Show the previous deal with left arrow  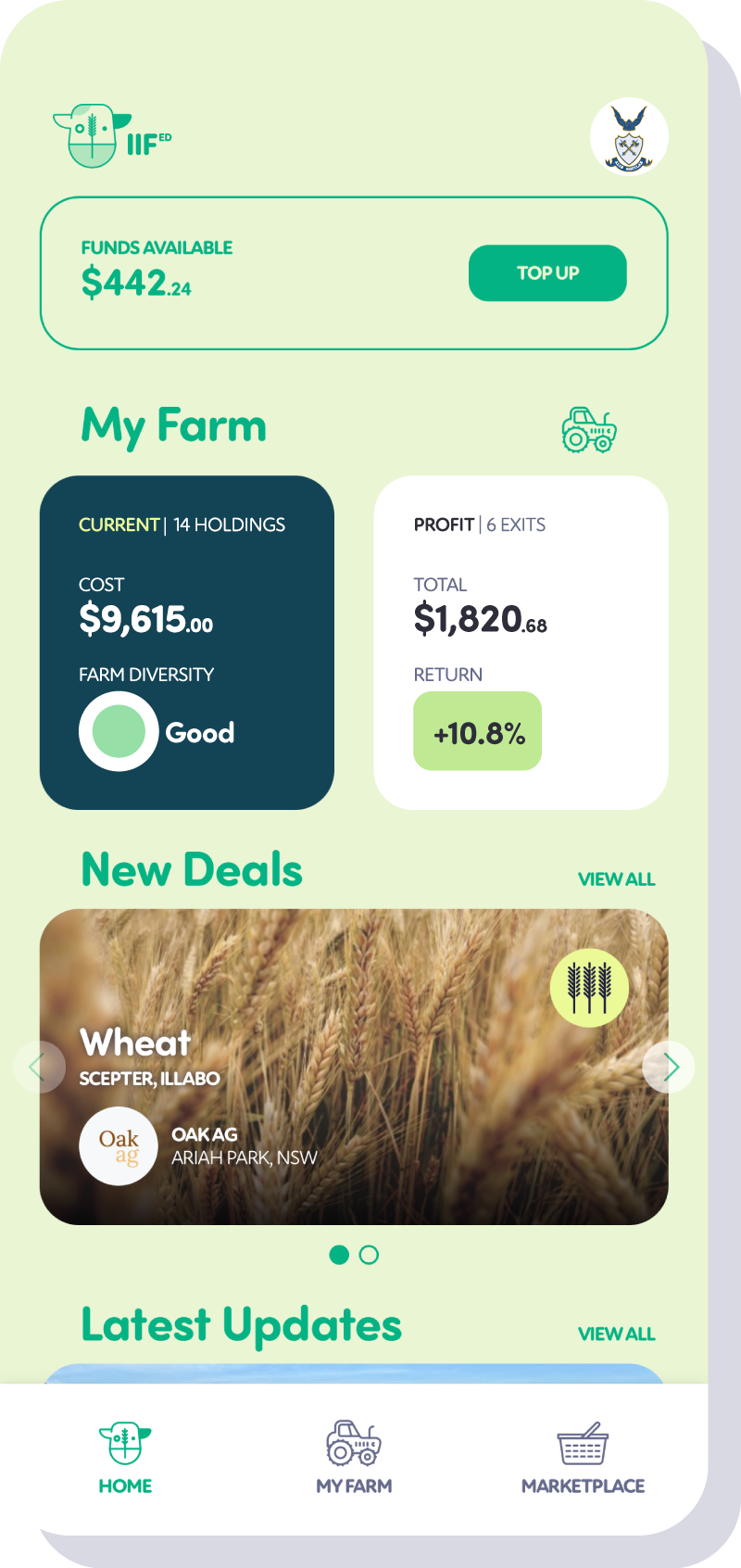39,1068
